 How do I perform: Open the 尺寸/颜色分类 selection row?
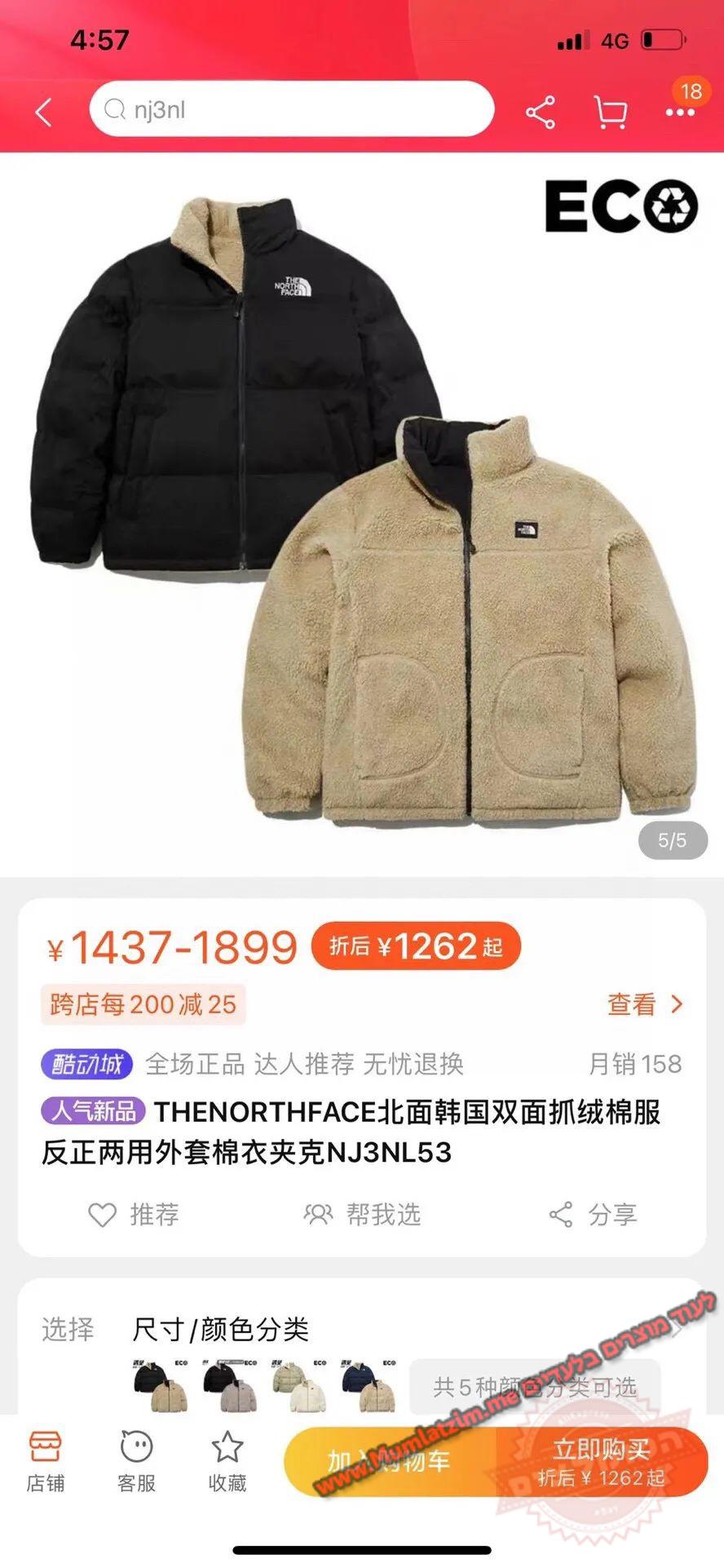(220, 1329)
